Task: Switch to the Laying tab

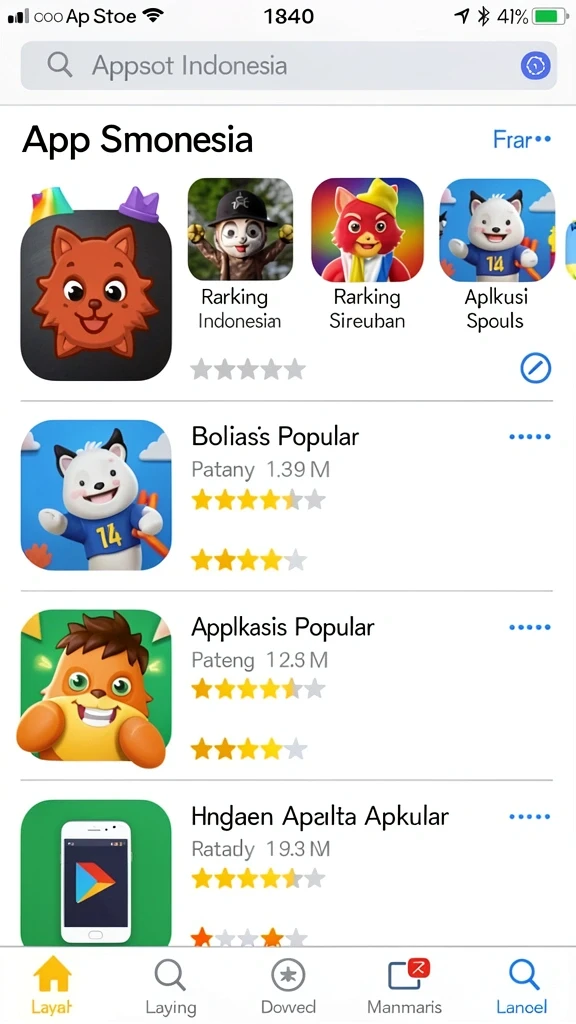Action: pos(170,986)
